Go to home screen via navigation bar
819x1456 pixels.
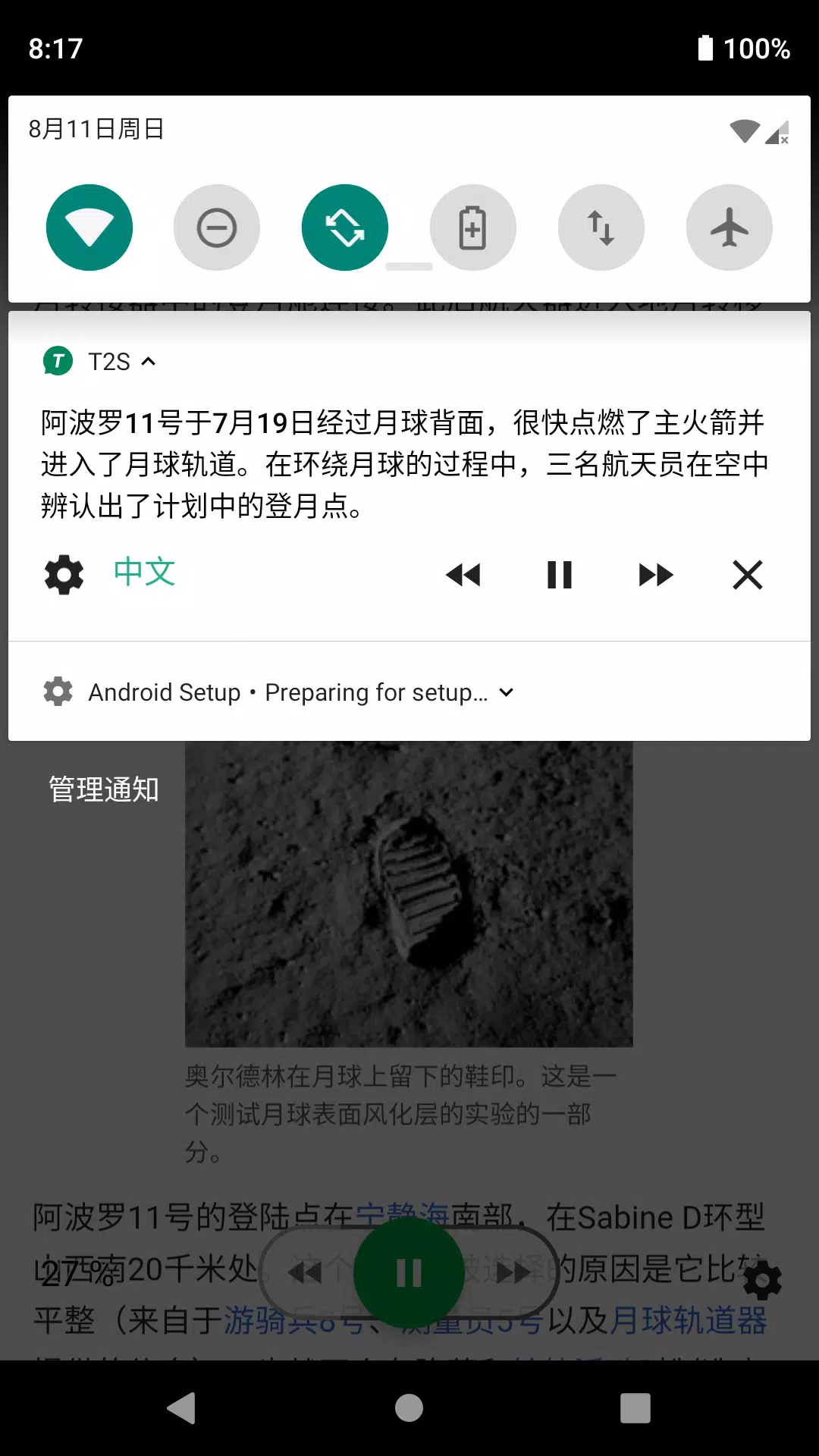pos(409,1408)
